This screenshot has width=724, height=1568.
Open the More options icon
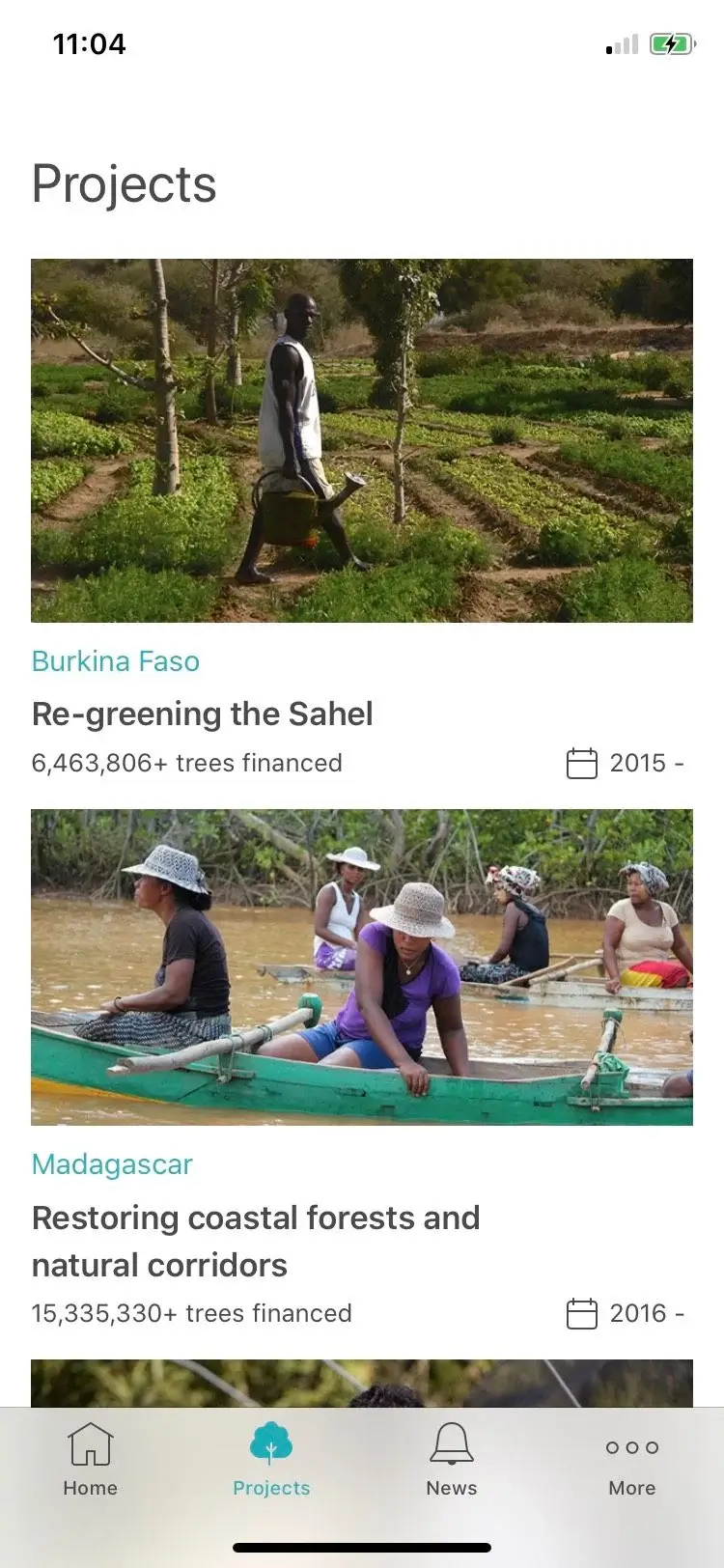tap(632, 1447)
